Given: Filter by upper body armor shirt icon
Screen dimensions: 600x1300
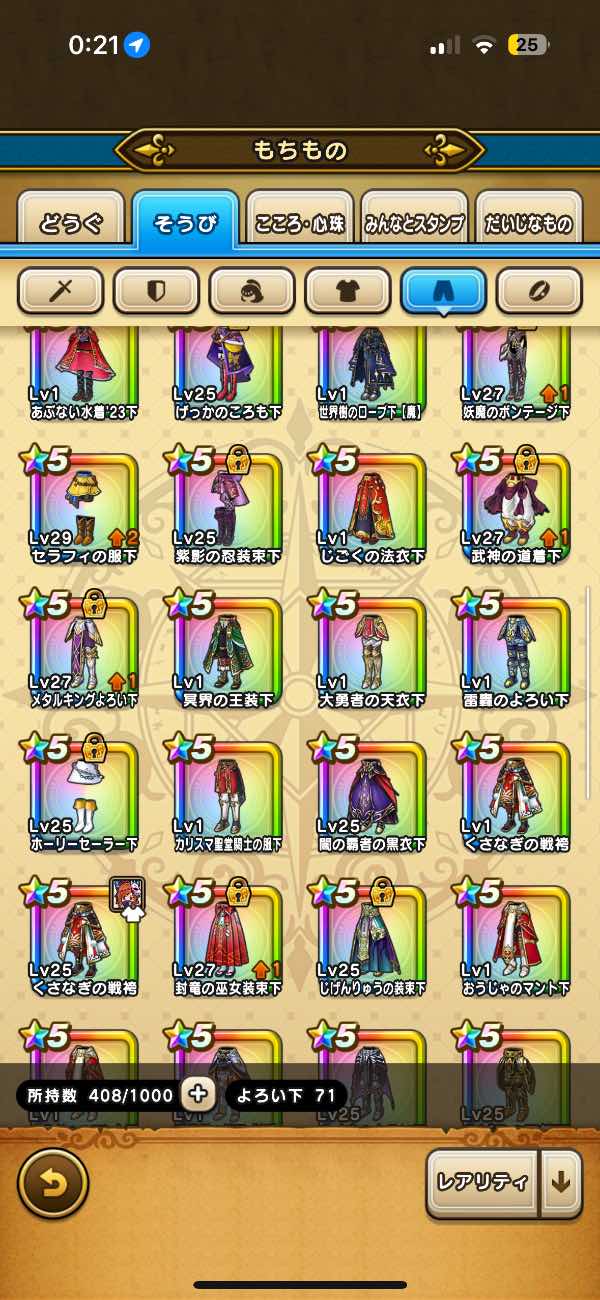Looking at the screenshot, I should (347, 291).
